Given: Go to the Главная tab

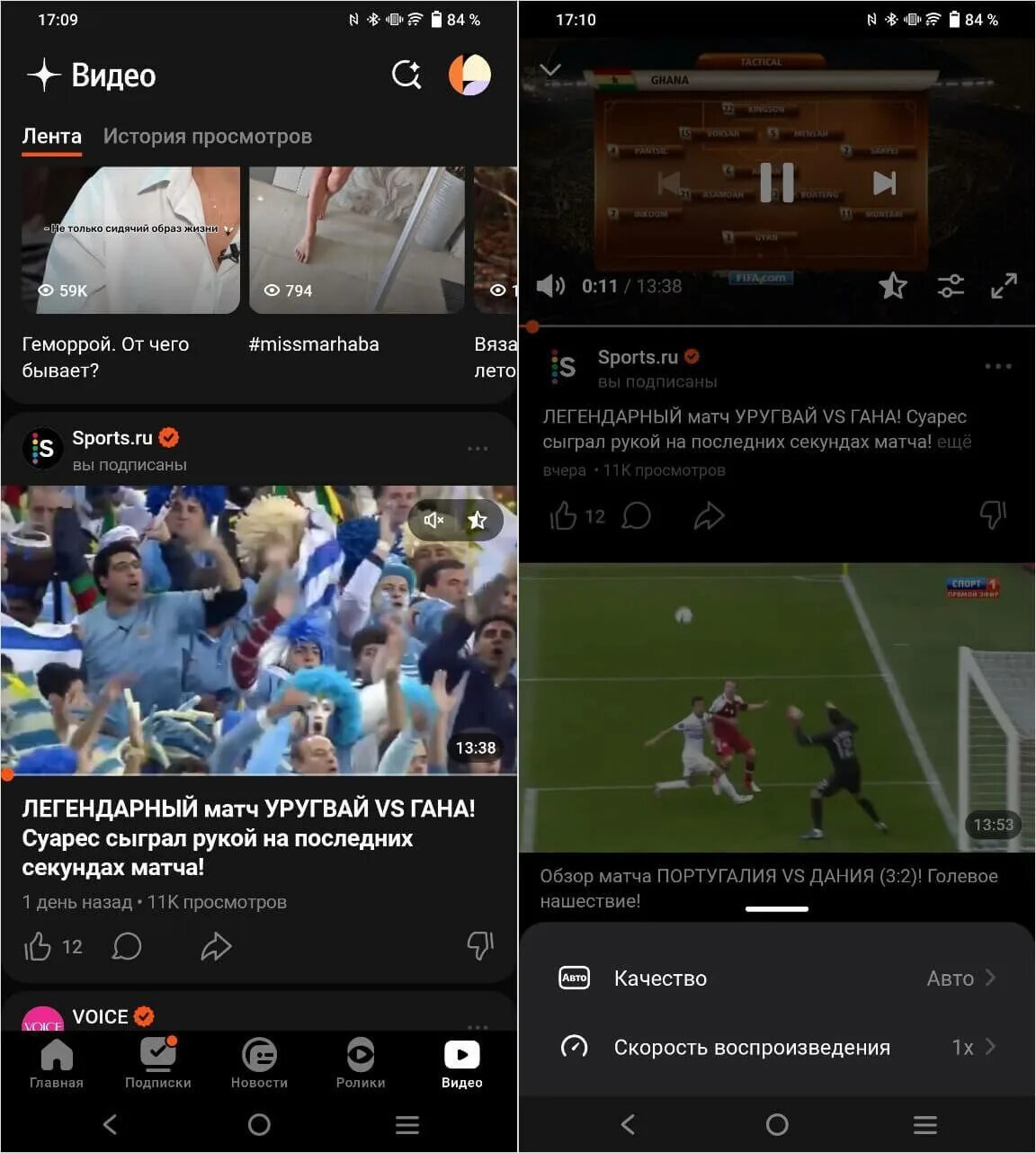Looking at the screenshot, I should [x=56, y=1063].
